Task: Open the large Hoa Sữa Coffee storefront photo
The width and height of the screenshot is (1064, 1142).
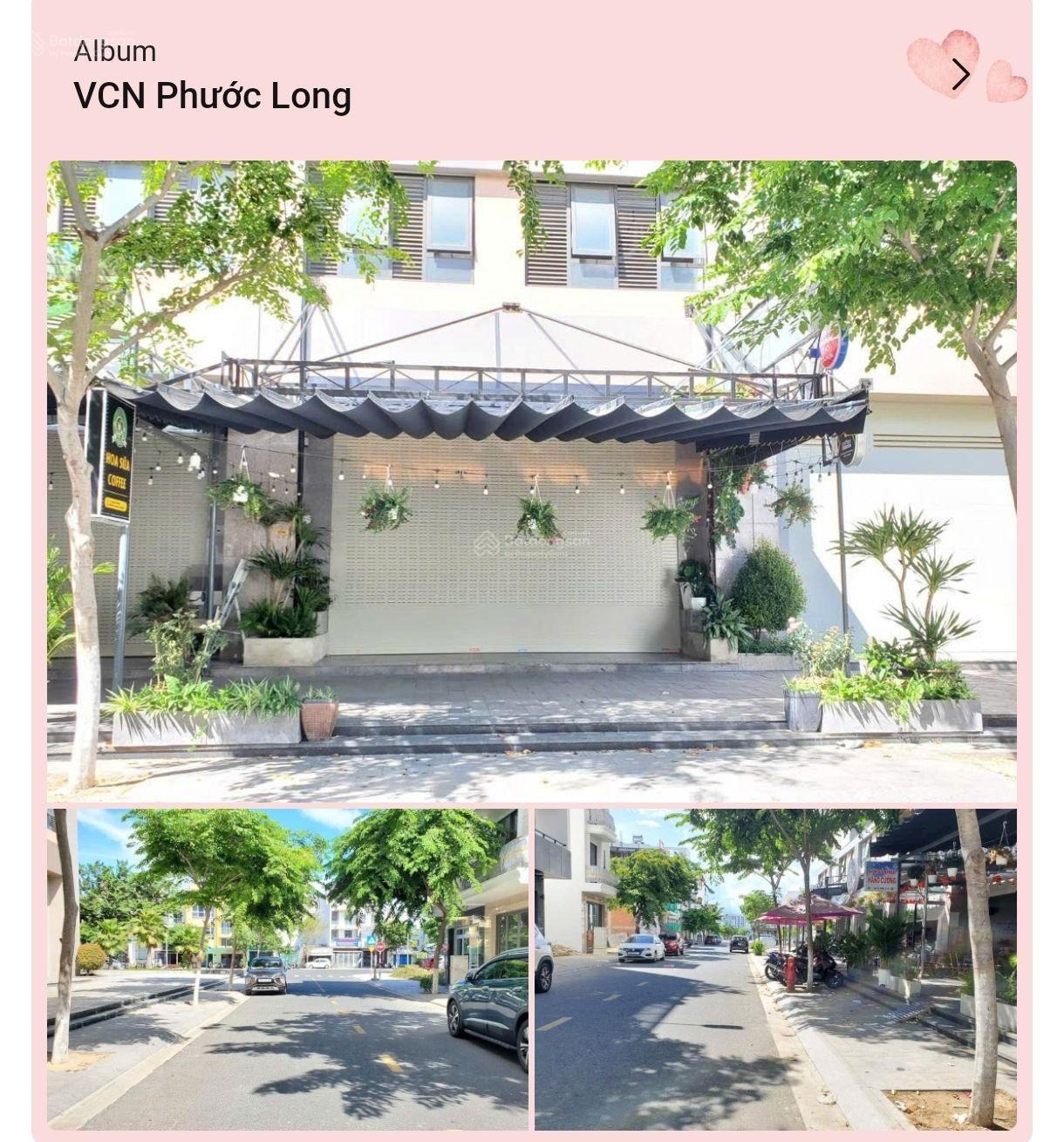Action: (x=531, y=481)
